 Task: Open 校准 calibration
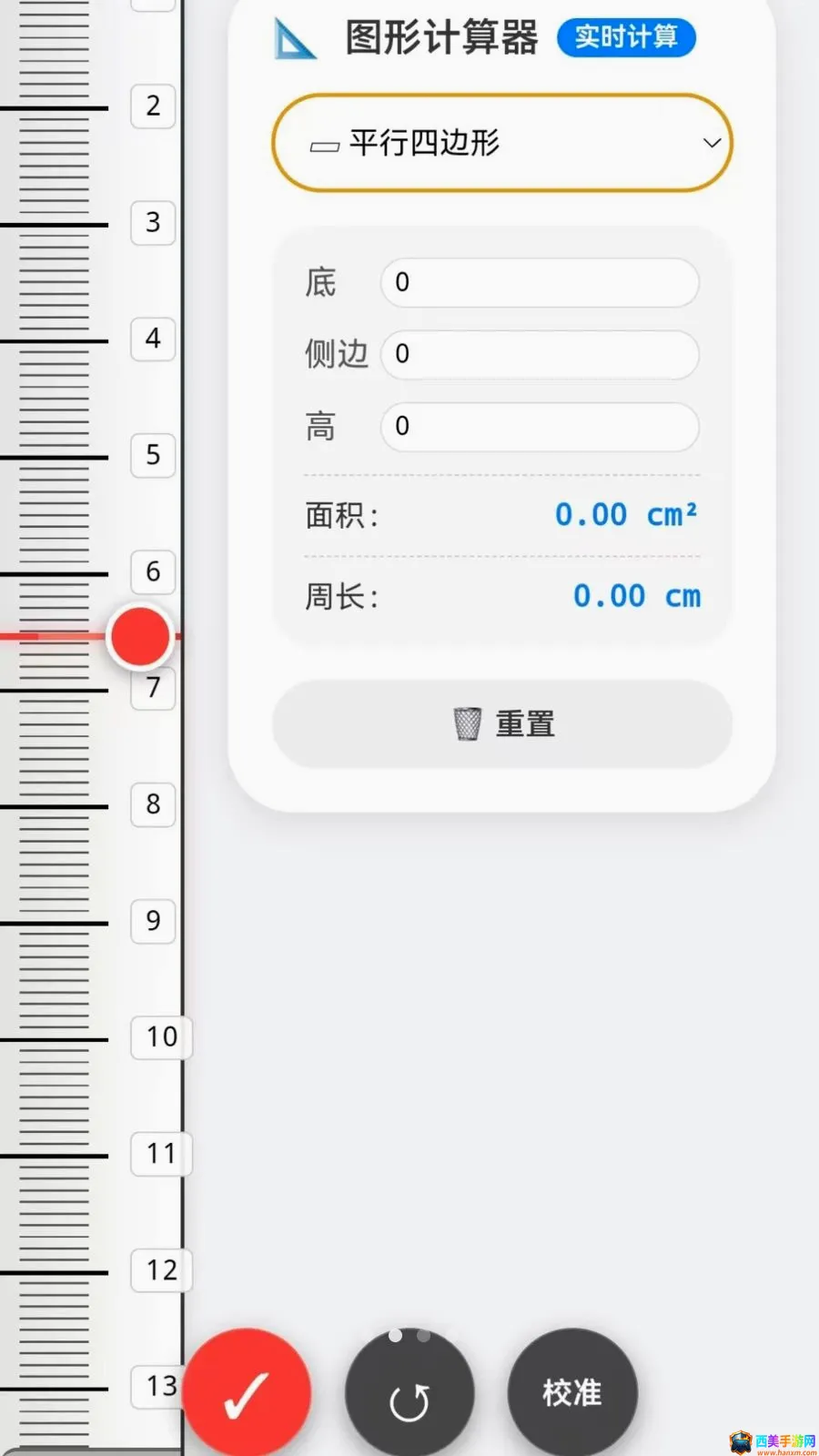coord(572,1392)
